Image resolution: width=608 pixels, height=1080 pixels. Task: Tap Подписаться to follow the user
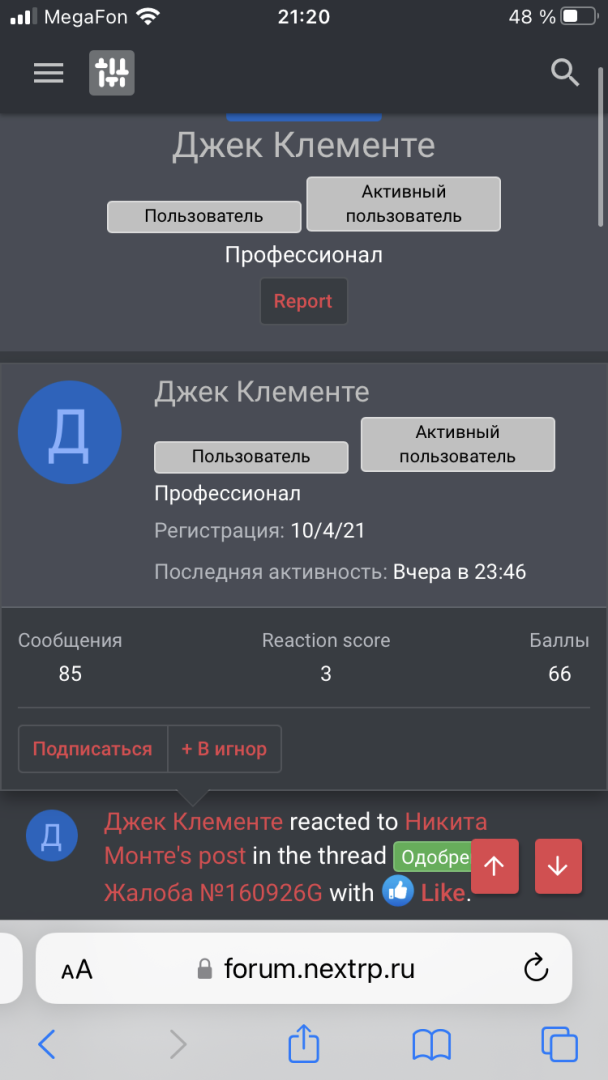tap(92, 749)
